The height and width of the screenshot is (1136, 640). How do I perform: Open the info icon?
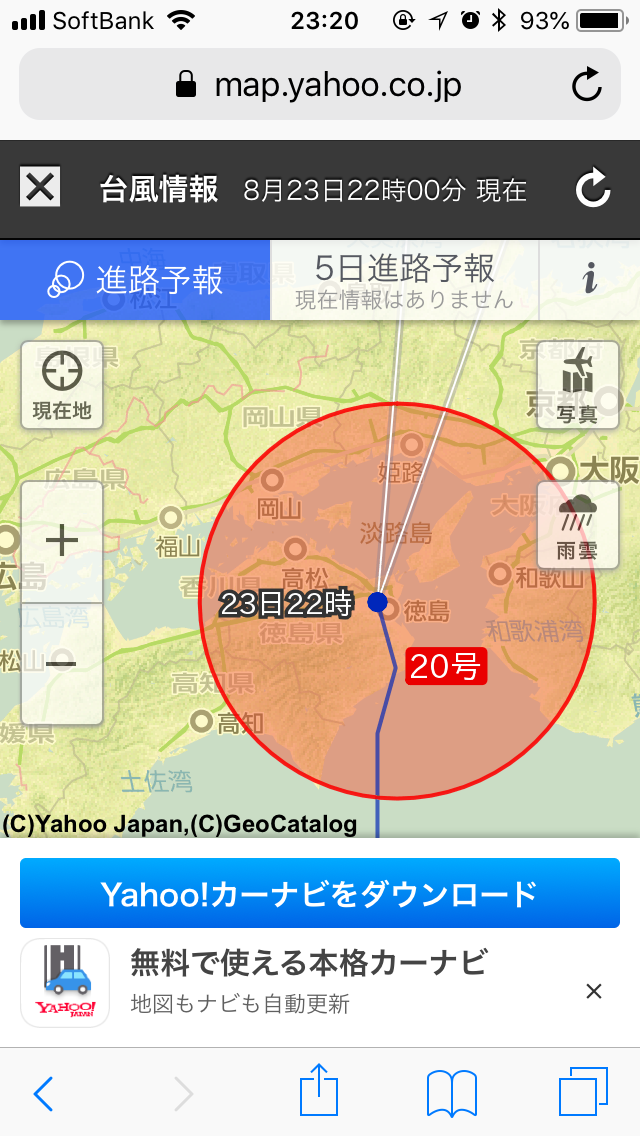click(590, 280)
